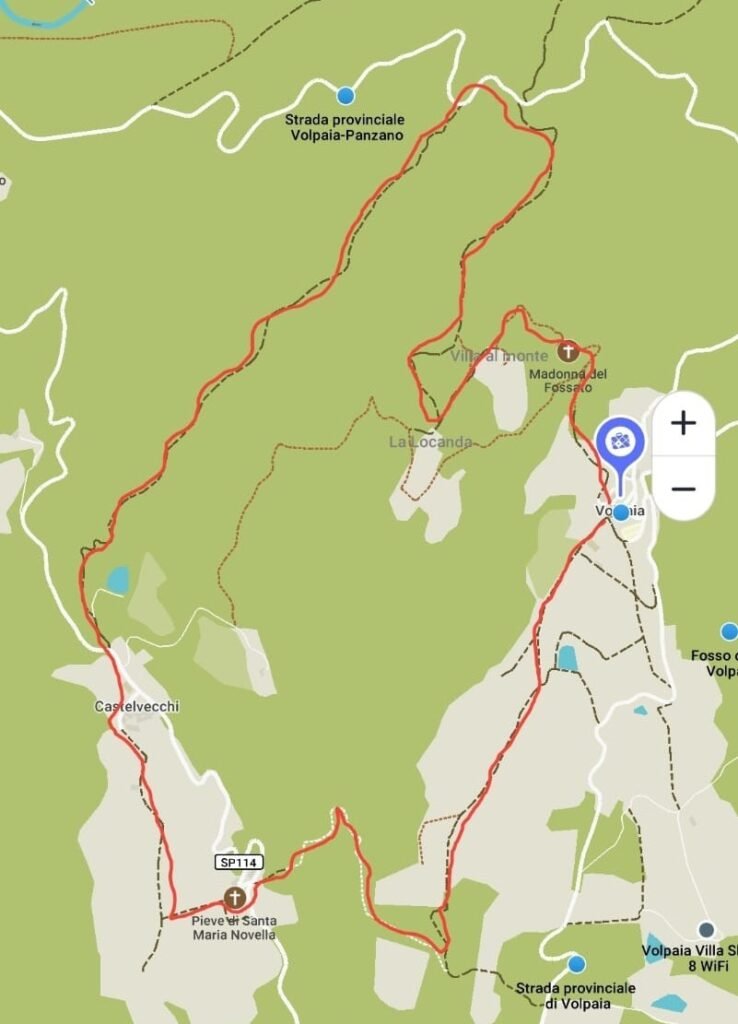Click the activity icon inside the blue map pin
738x1024 pixels.
(621, 440)
